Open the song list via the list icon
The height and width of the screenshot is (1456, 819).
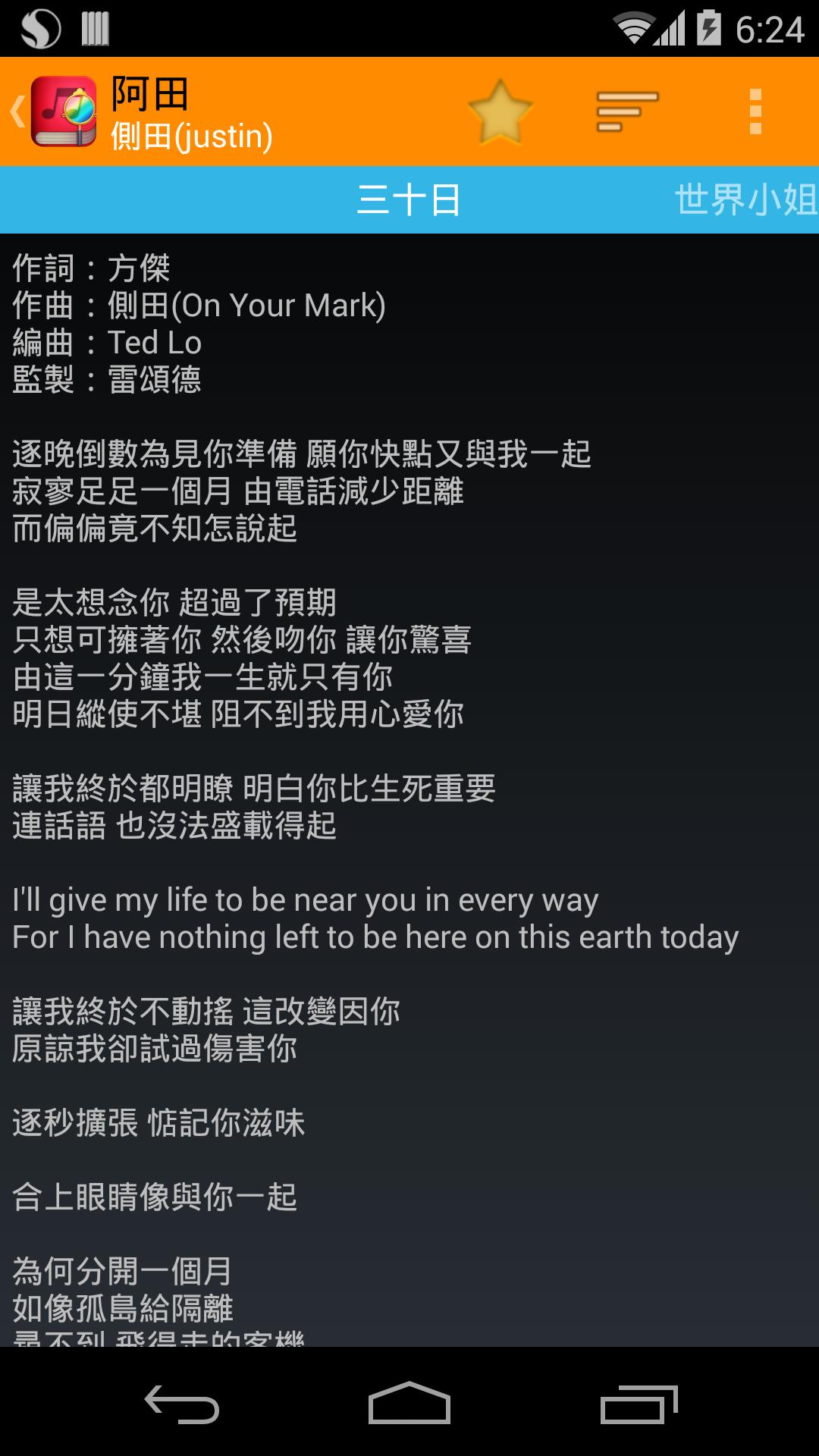(625, 111)
